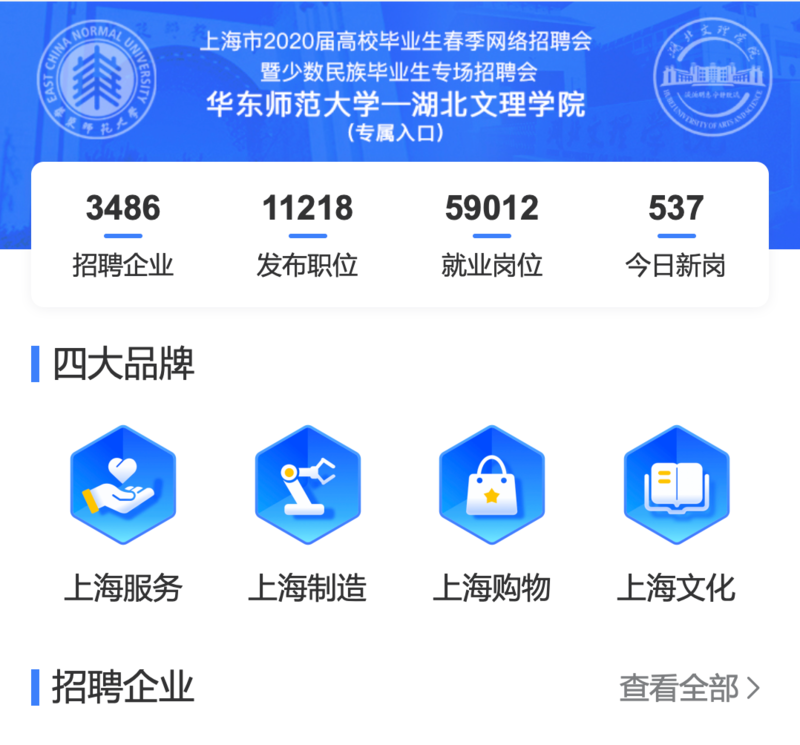Select the 上海制造 brand icon

pyautogui.click(x=307, y=485)
